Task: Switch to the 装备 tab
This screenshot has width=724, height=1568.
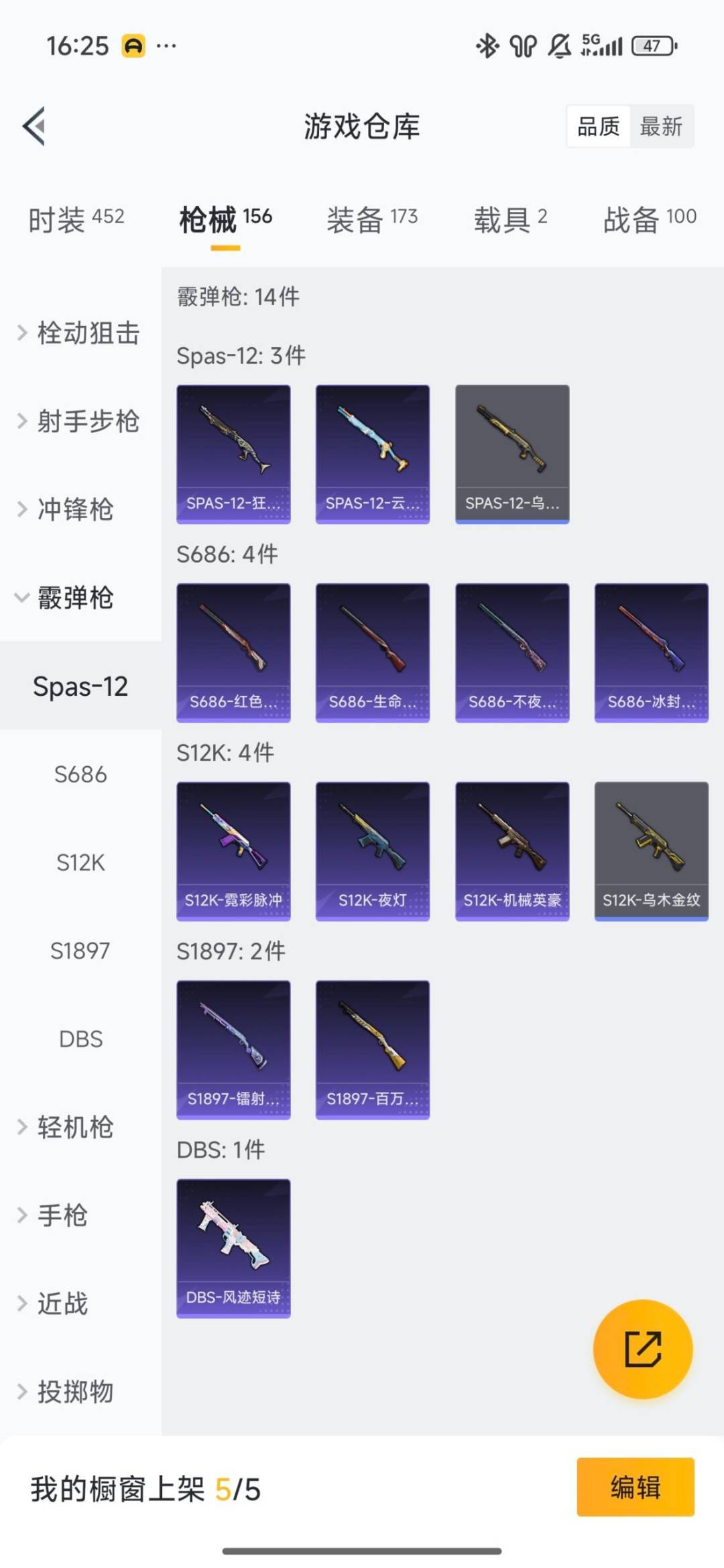Action: tap(372, 219)
